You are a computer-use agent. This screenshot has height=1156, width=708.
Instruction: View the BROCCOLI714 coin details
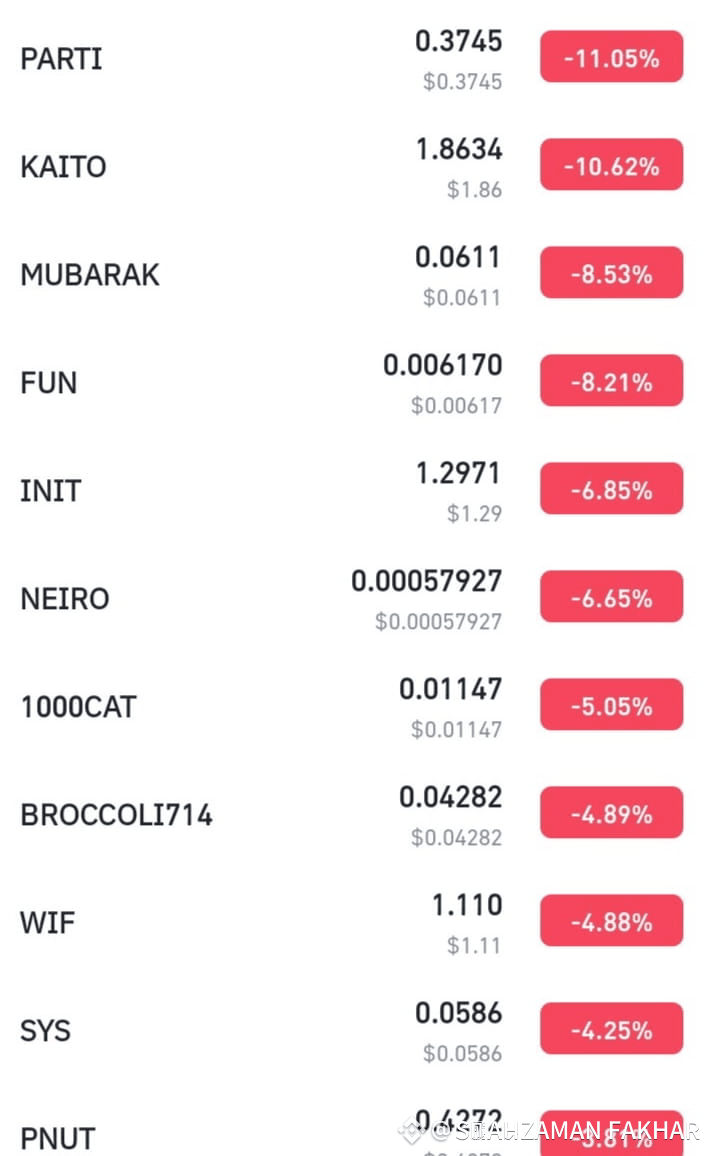coord(354,814)
